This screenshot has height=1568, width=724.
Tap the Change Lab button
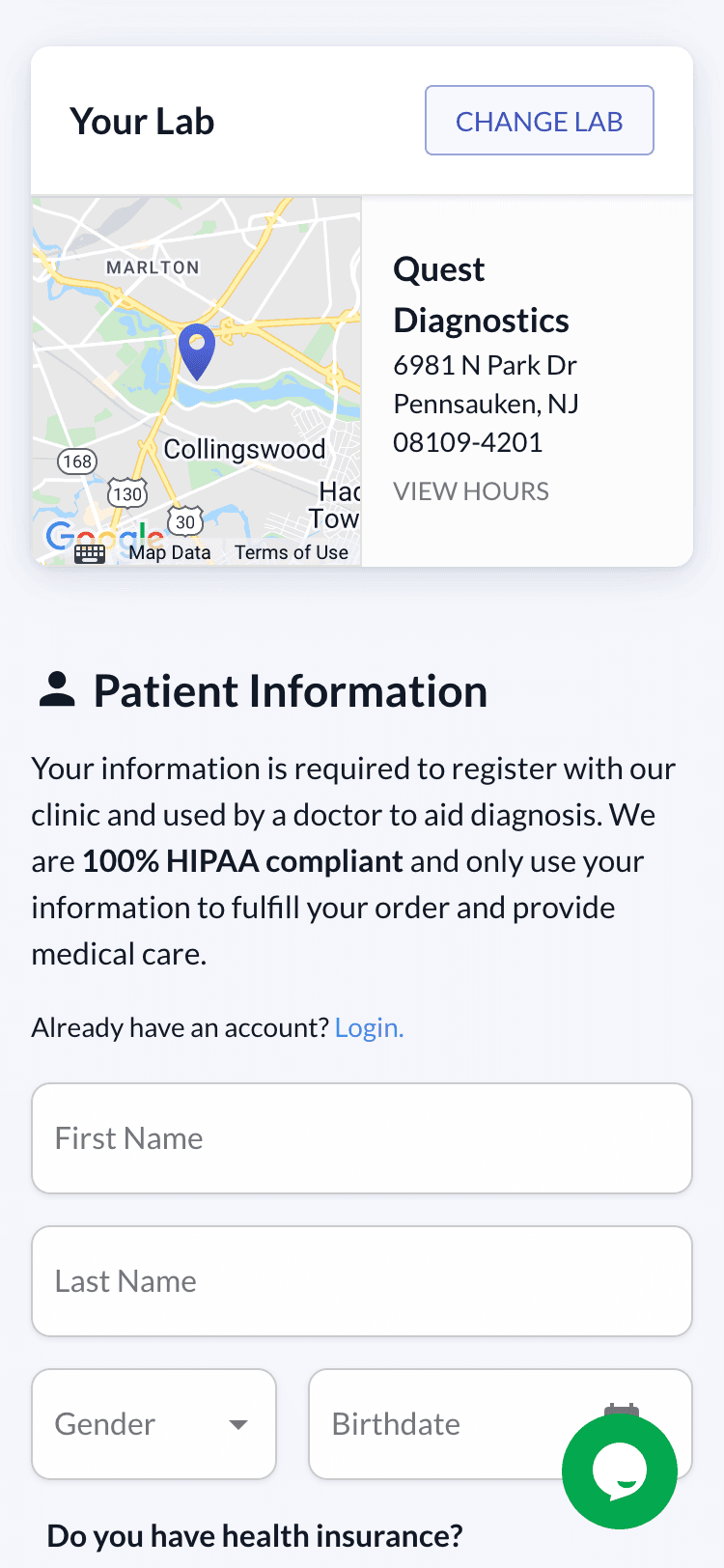[540, 121]
